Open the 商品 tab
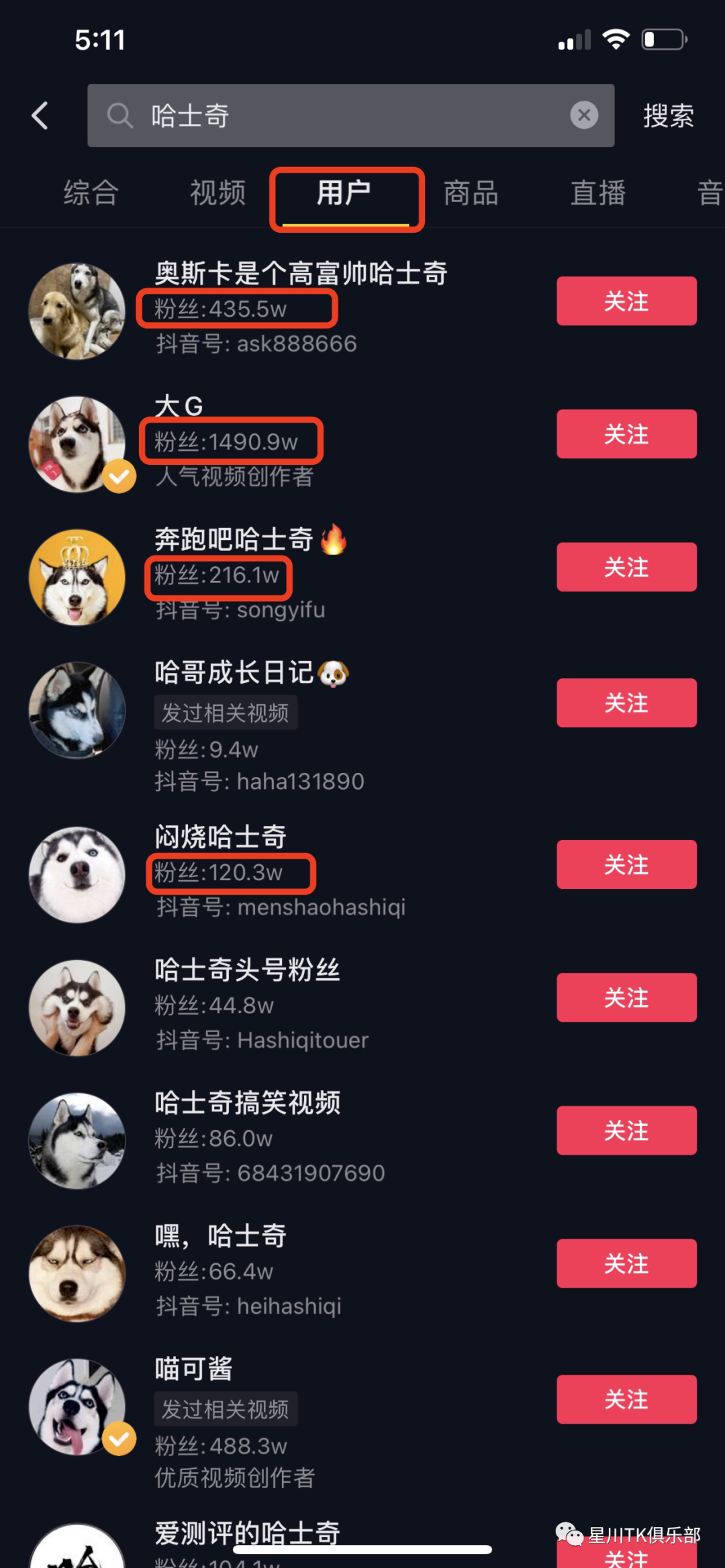725x1568 pixels. coord(471,193)
